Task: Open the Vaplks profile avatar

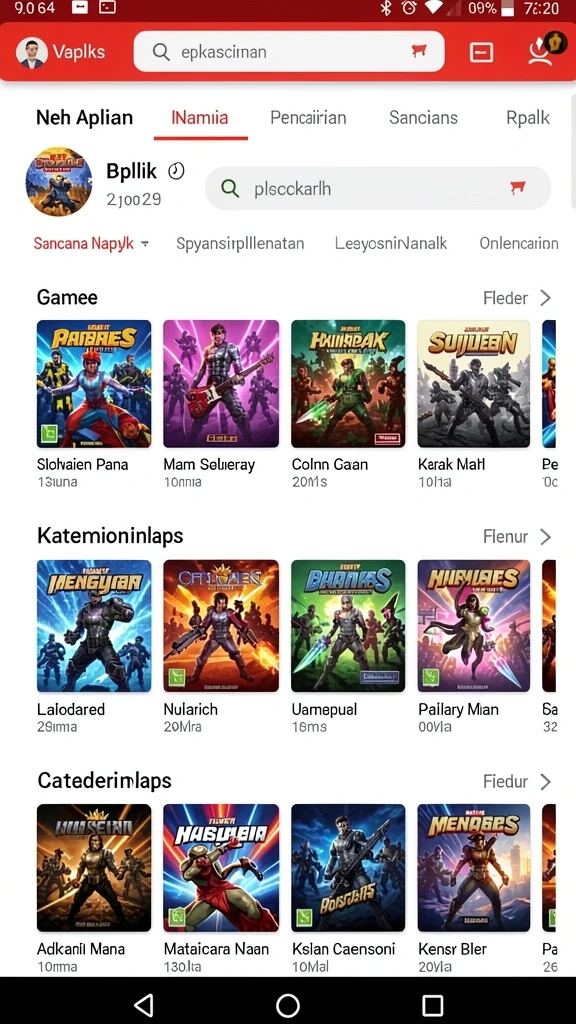Action: [31, 52]
